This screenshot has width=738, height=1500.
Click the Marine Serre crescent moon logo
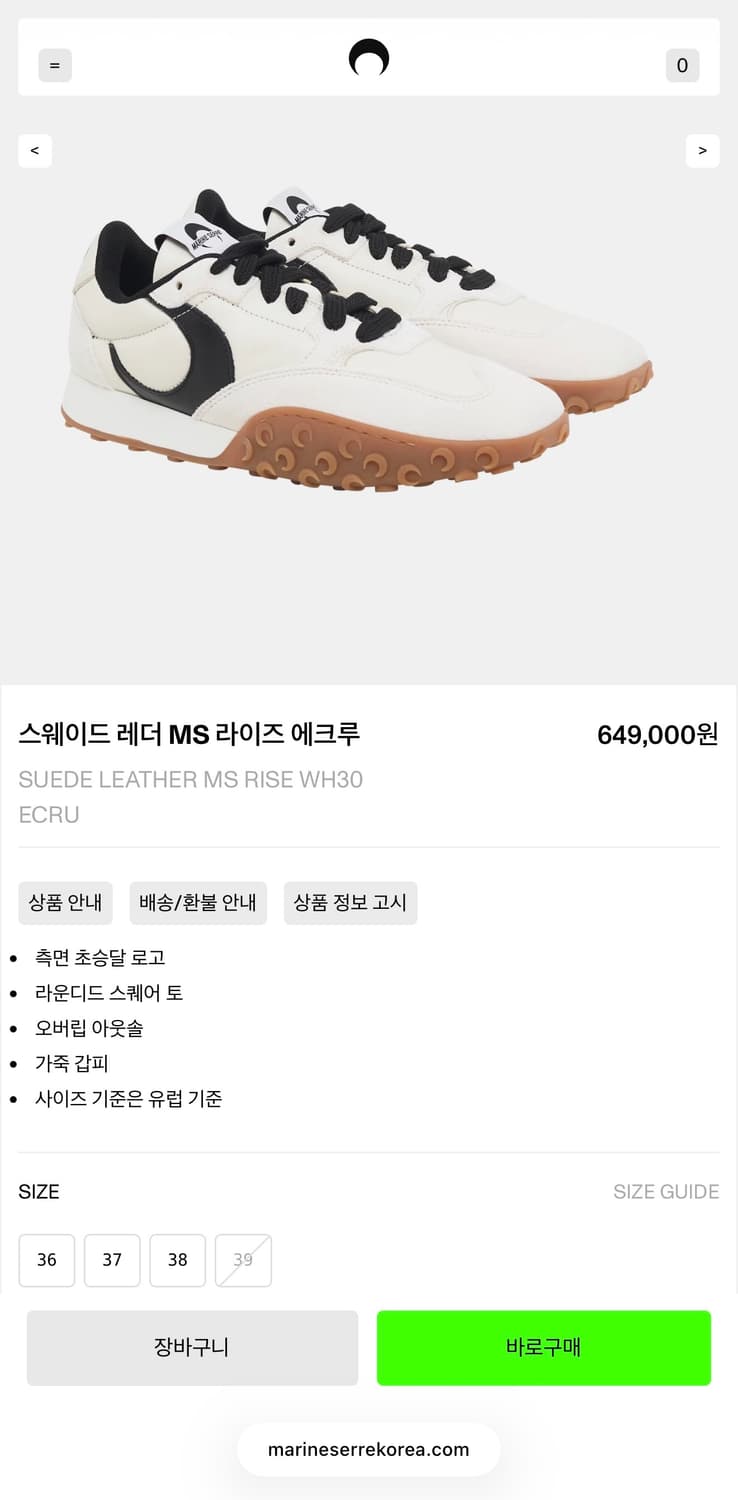tap(369, 61)
